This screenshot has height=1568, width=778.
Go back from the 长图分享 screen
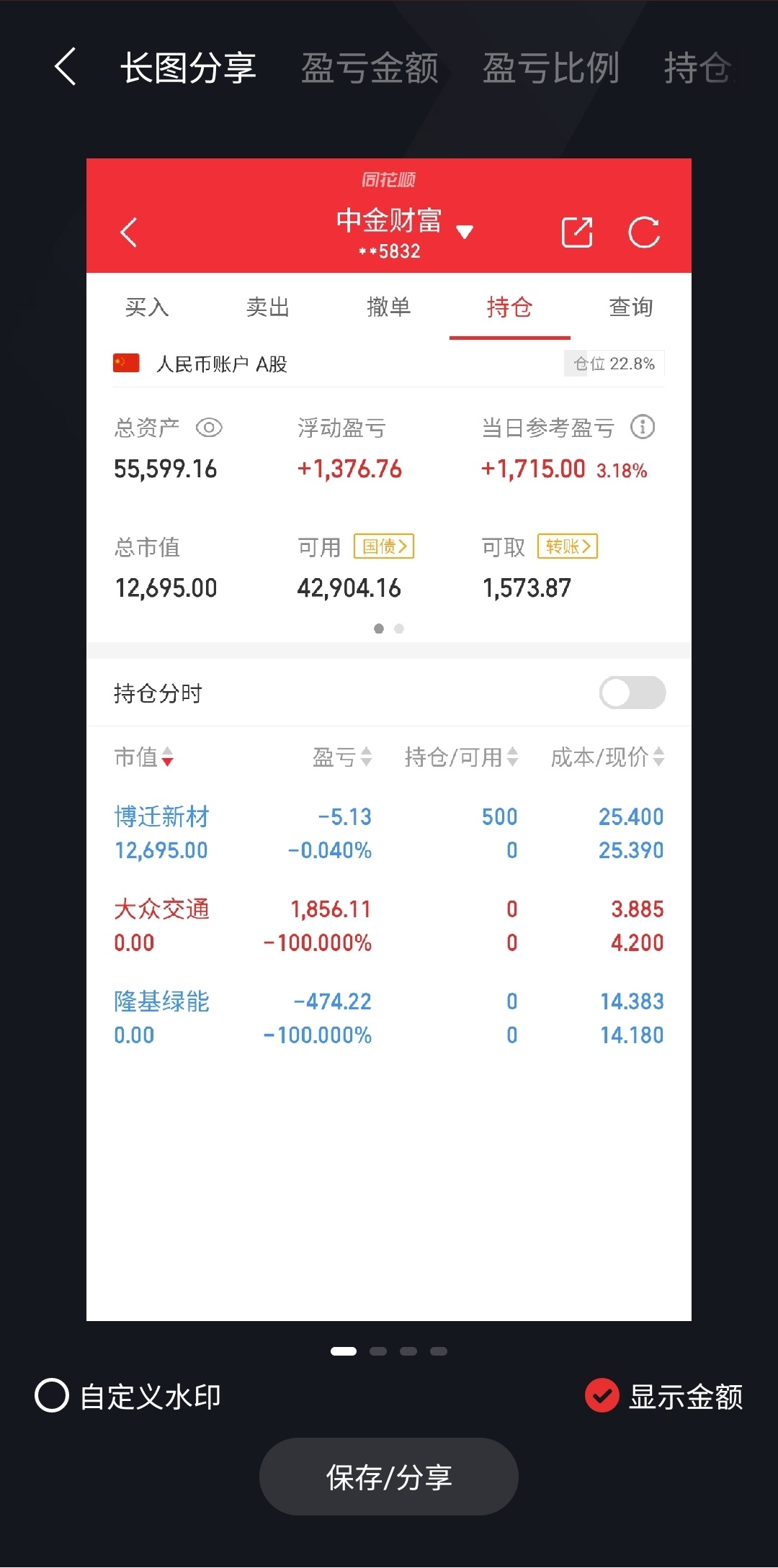(65, 67)
